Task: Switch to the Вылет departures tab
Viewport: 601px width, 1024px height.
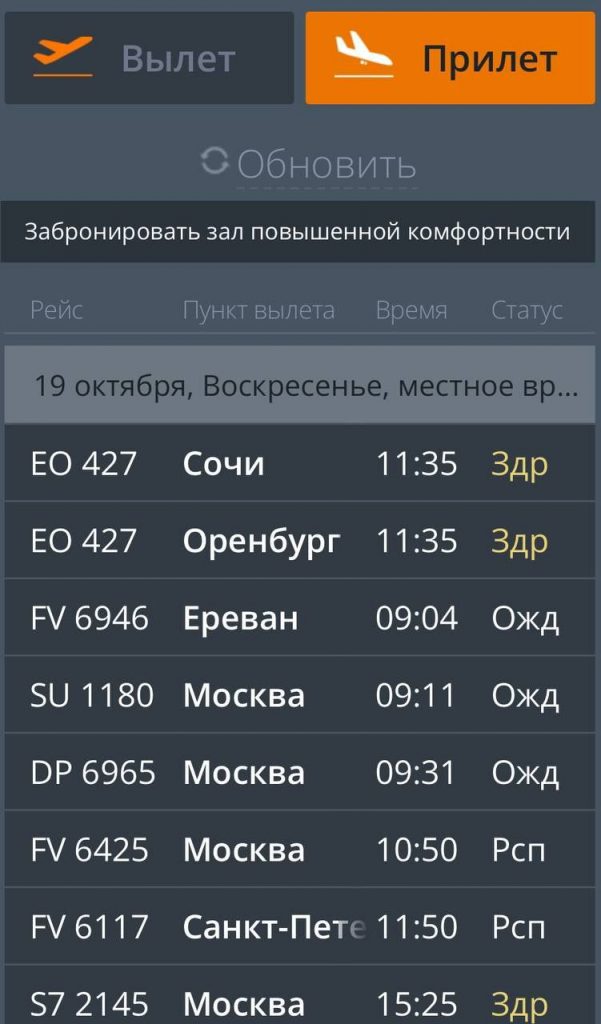Action: click(149, 58)
